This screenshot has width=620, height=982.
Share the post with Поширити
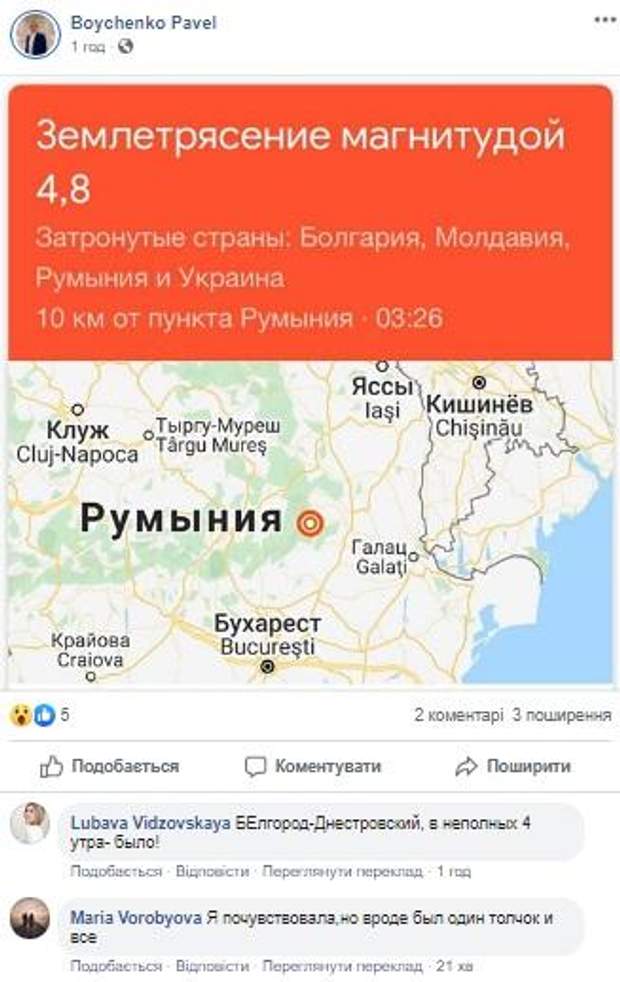click(x=512, y=766)
